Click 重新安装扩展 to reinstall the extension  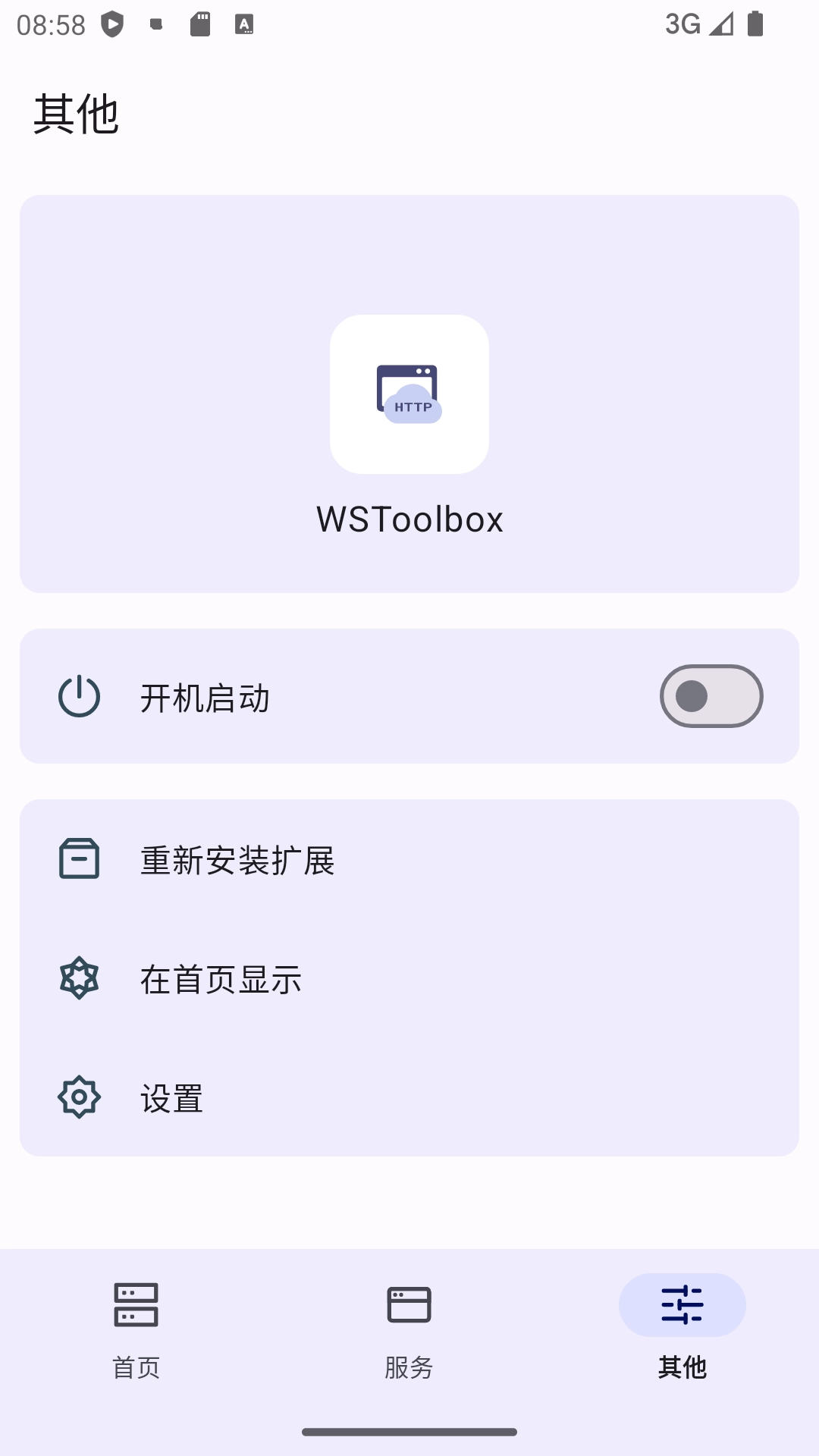point(237,860)
